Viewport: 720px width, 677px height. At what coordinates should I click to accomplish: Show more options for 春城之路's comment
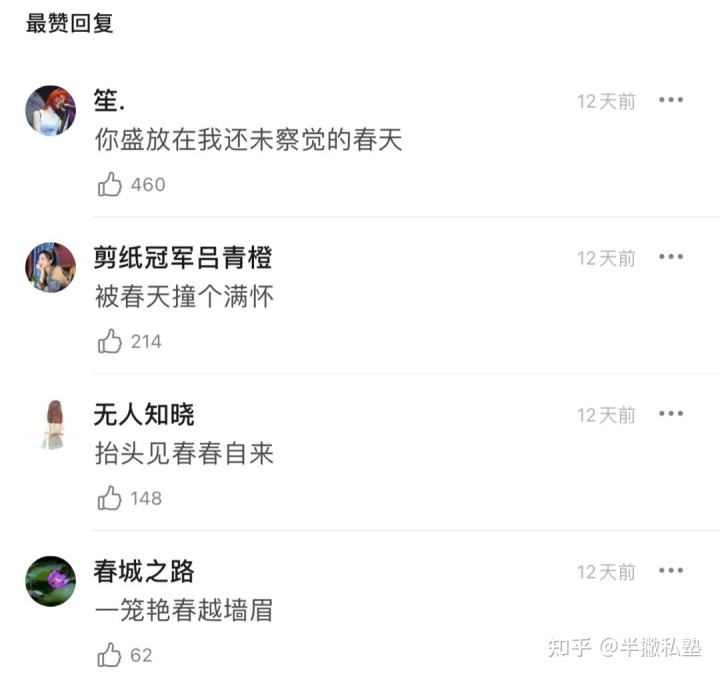tap(670, 571)
